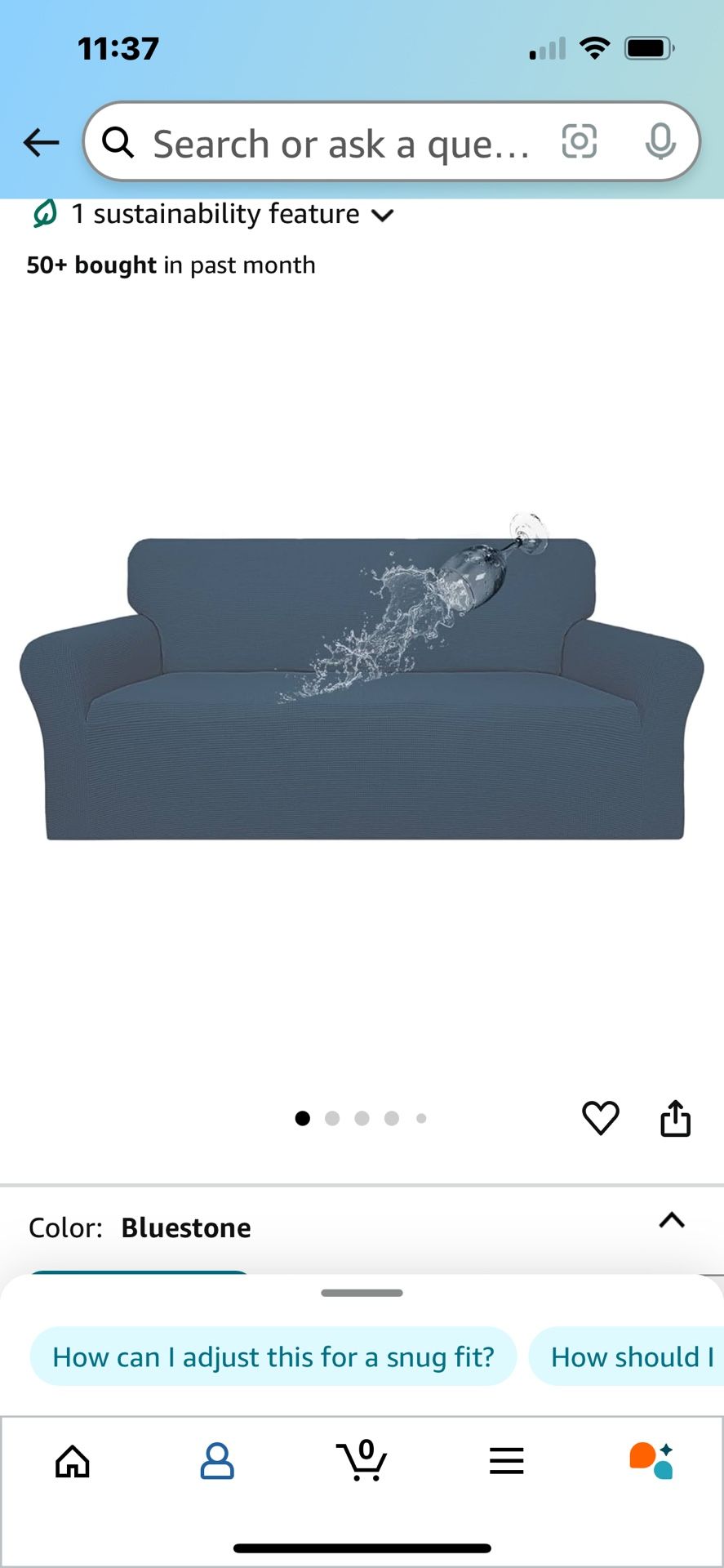Toggle the heart to add to wishlist
The height and width of the screenshot is (1568, 724).
[602, 1118]
